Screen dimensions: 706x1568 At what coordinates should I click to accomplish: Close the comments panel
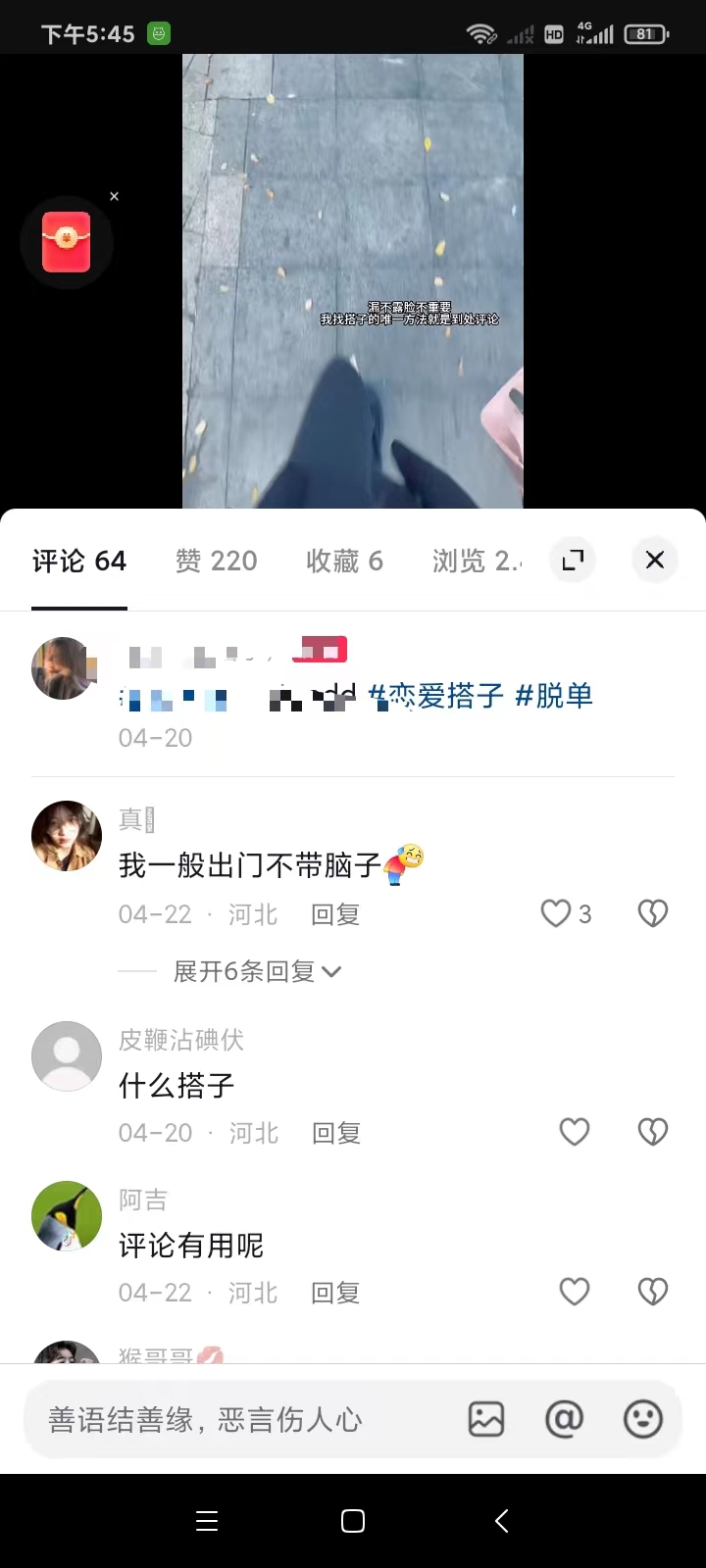coord(654,560)
